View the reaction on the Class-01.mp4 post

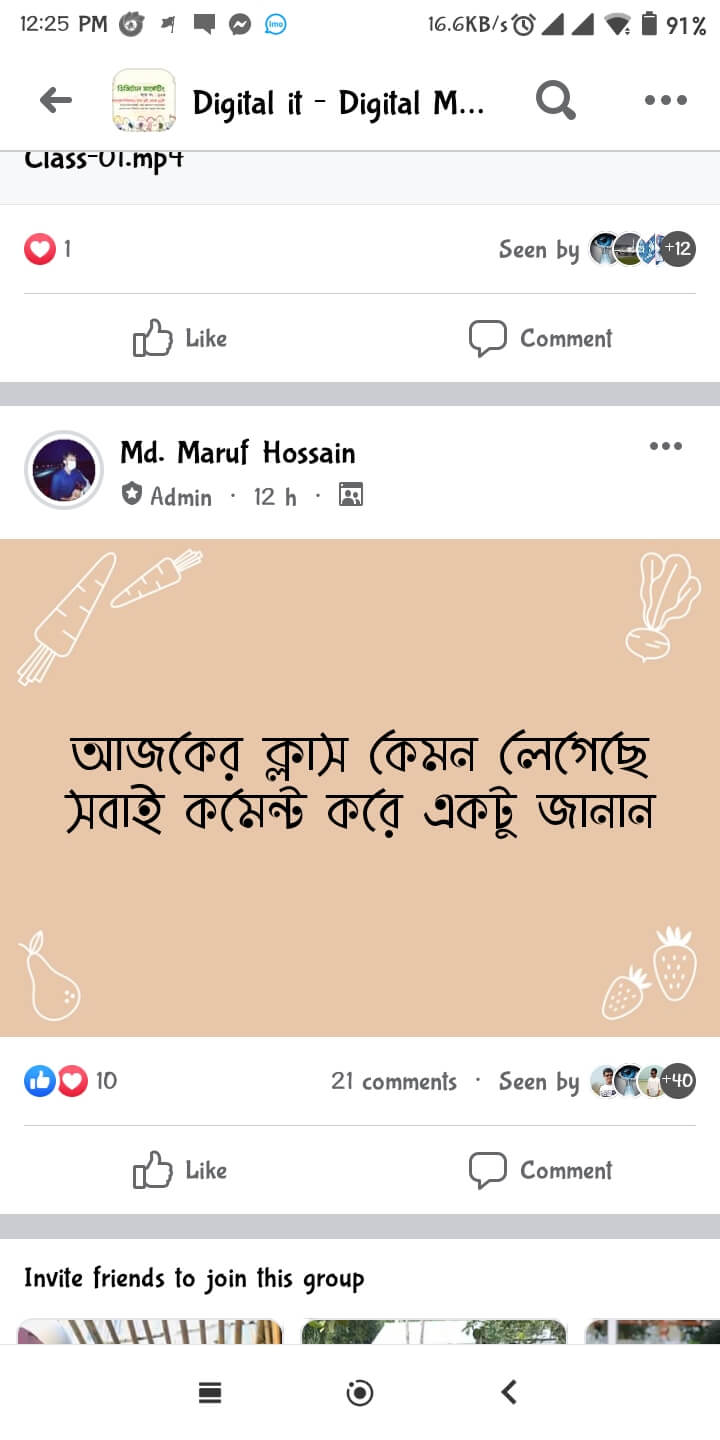click(48, 249)
